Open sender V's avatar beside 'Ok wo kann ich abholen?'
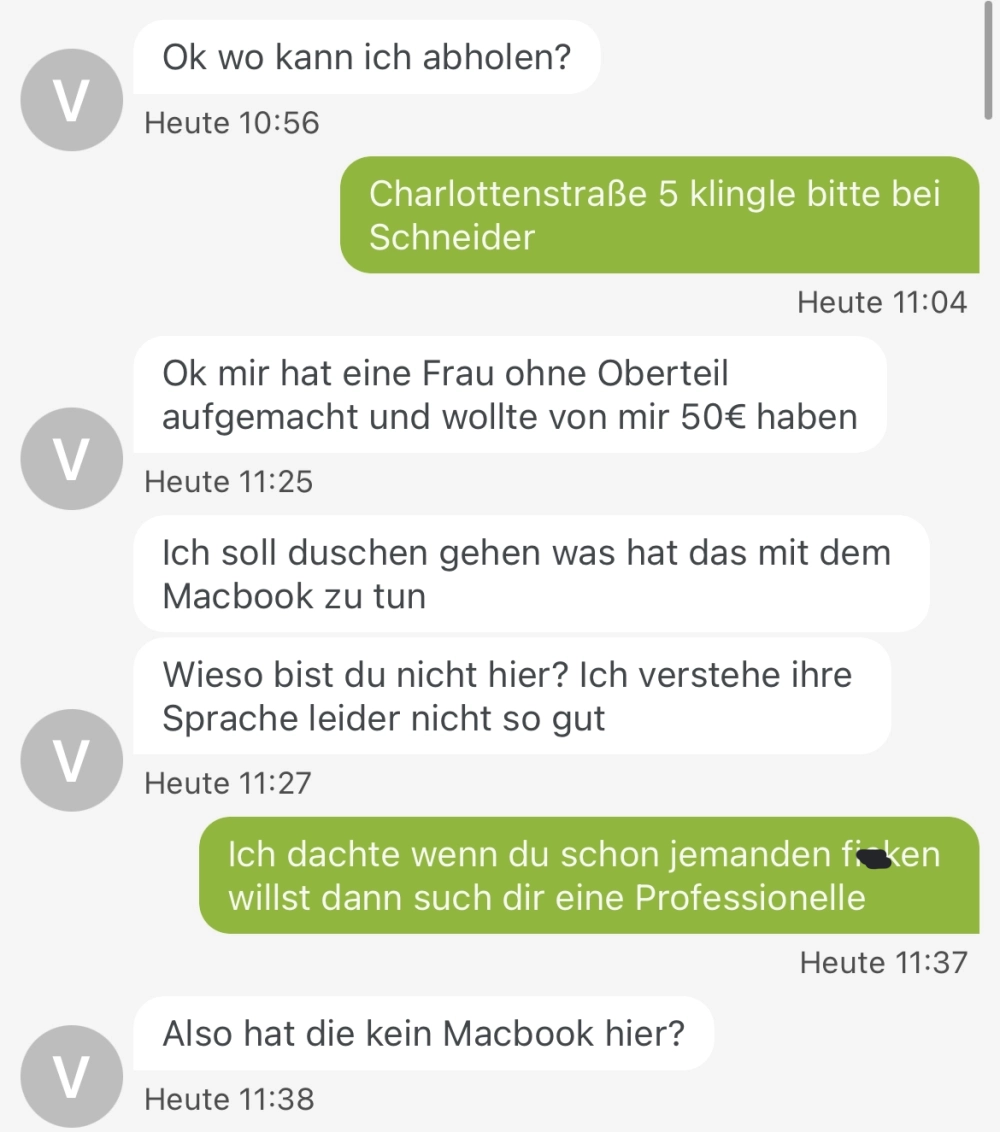This screenshot has width=1000, height=1132. (x=70, y=102)
